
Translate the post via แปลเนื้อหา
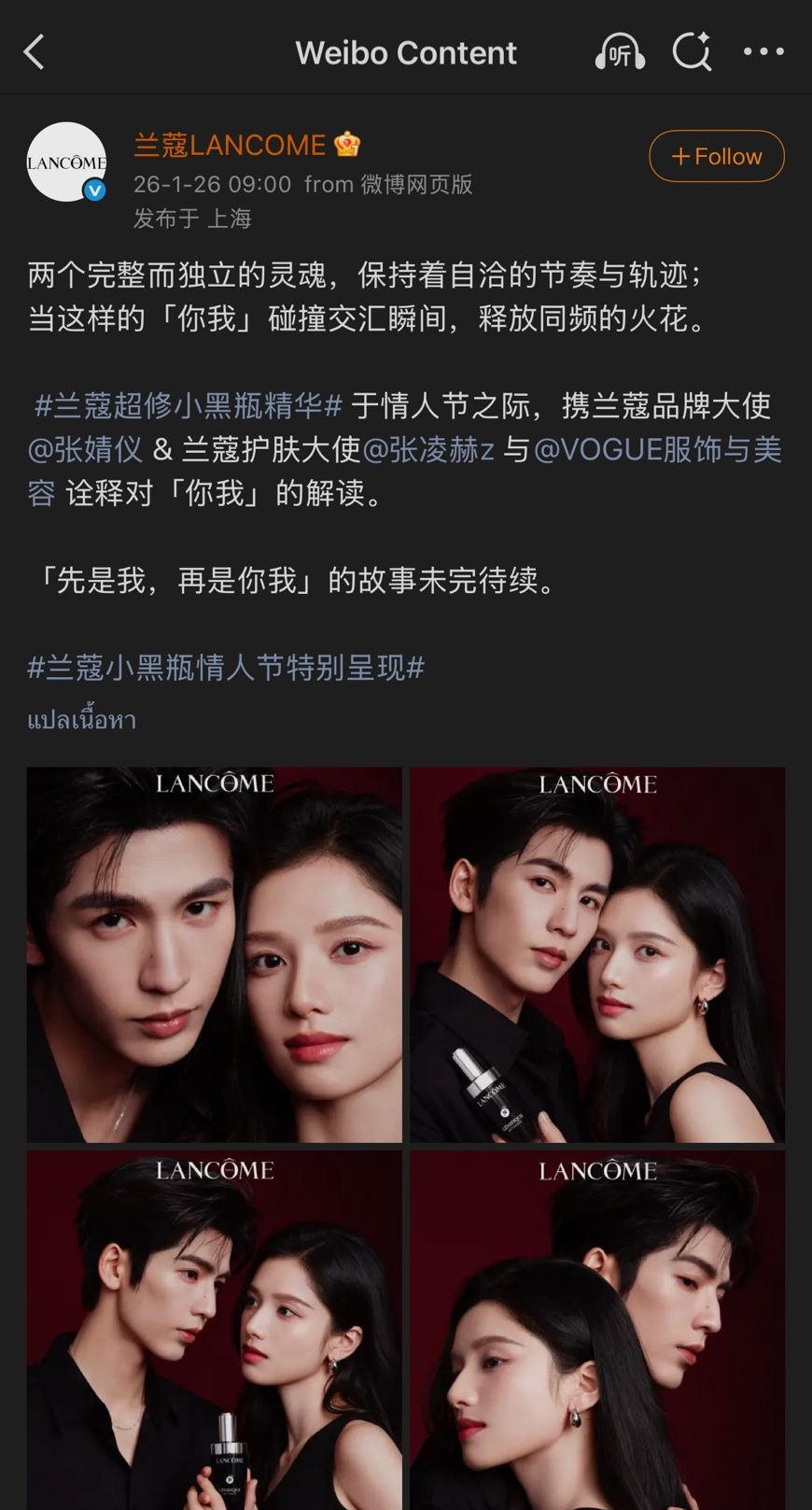click(x=82, y=719)
